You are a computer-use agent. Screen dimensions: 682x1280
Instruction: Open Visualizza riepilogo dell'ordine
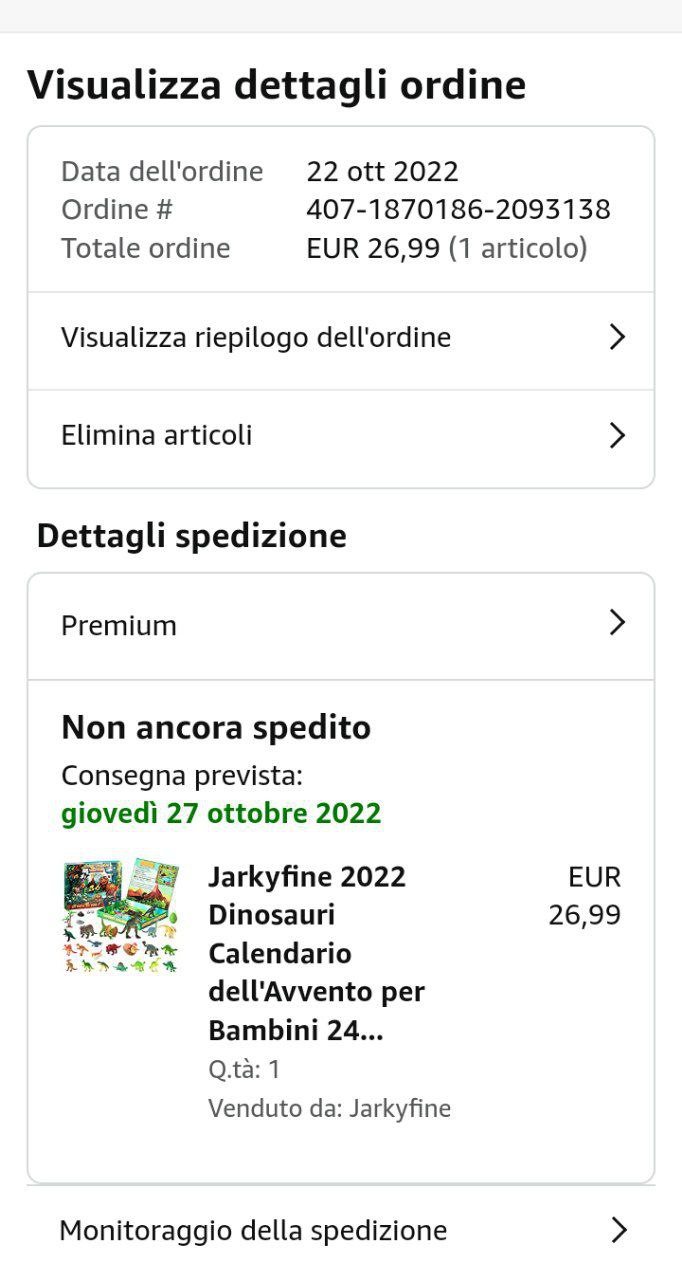(340, 338)
